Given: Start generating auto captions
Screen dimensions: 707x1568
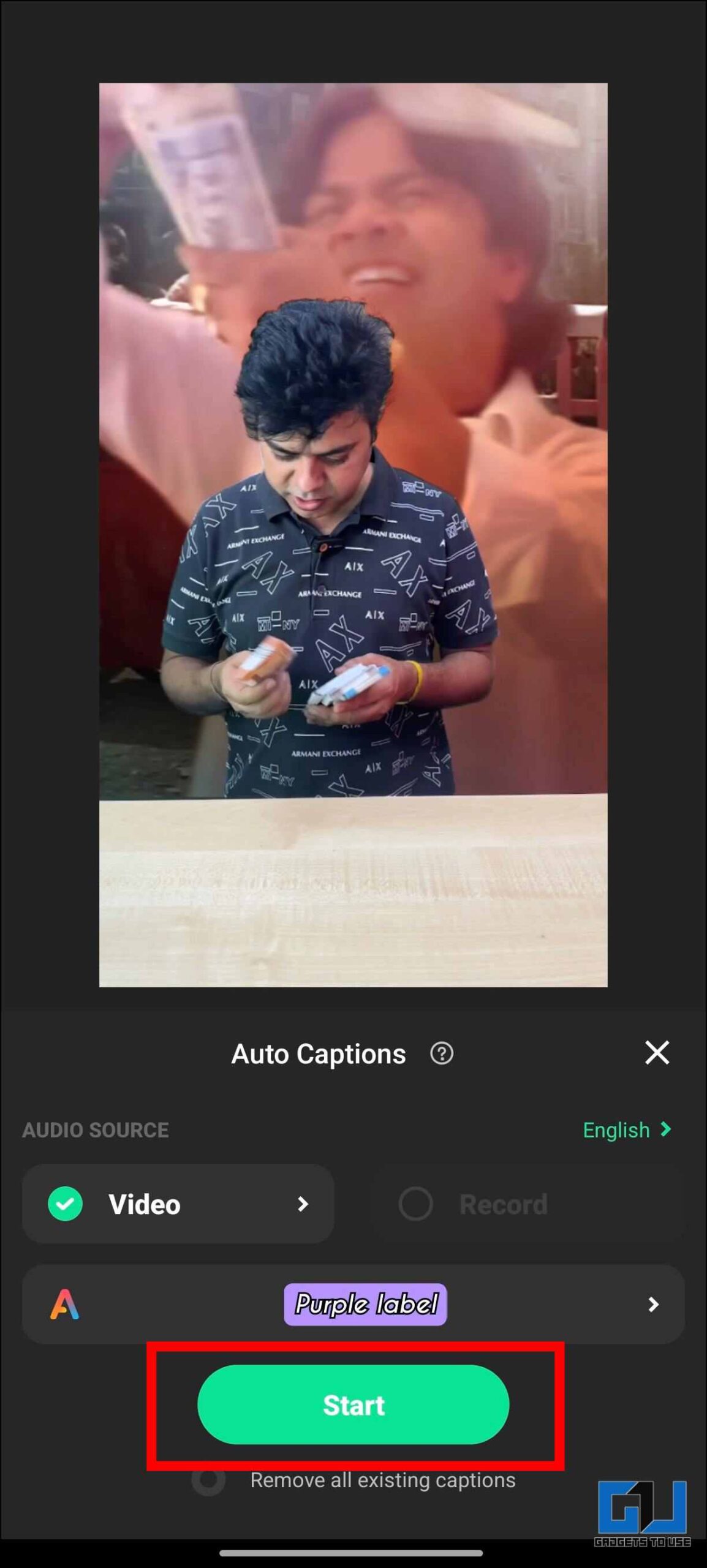Looking at the screenshot, I should pyautogui.click(x=353, y=1405).
